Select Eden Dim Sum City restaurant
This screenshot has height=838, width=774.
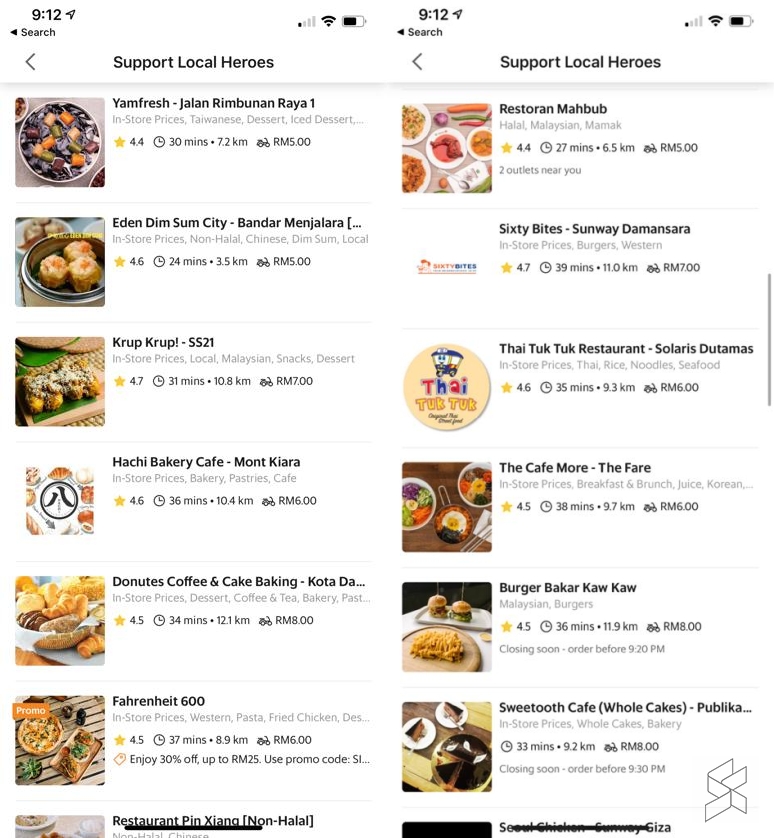[237, 223]
